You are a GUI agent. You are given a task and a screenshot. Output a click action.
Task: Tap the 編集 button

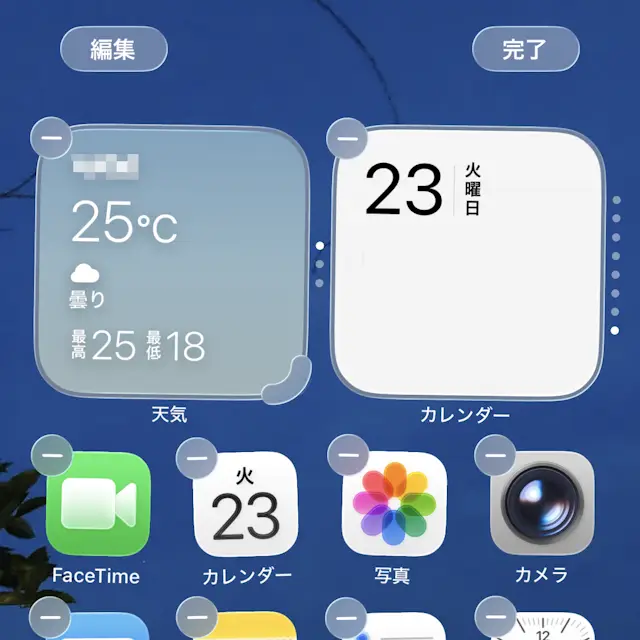click(113, 49)
